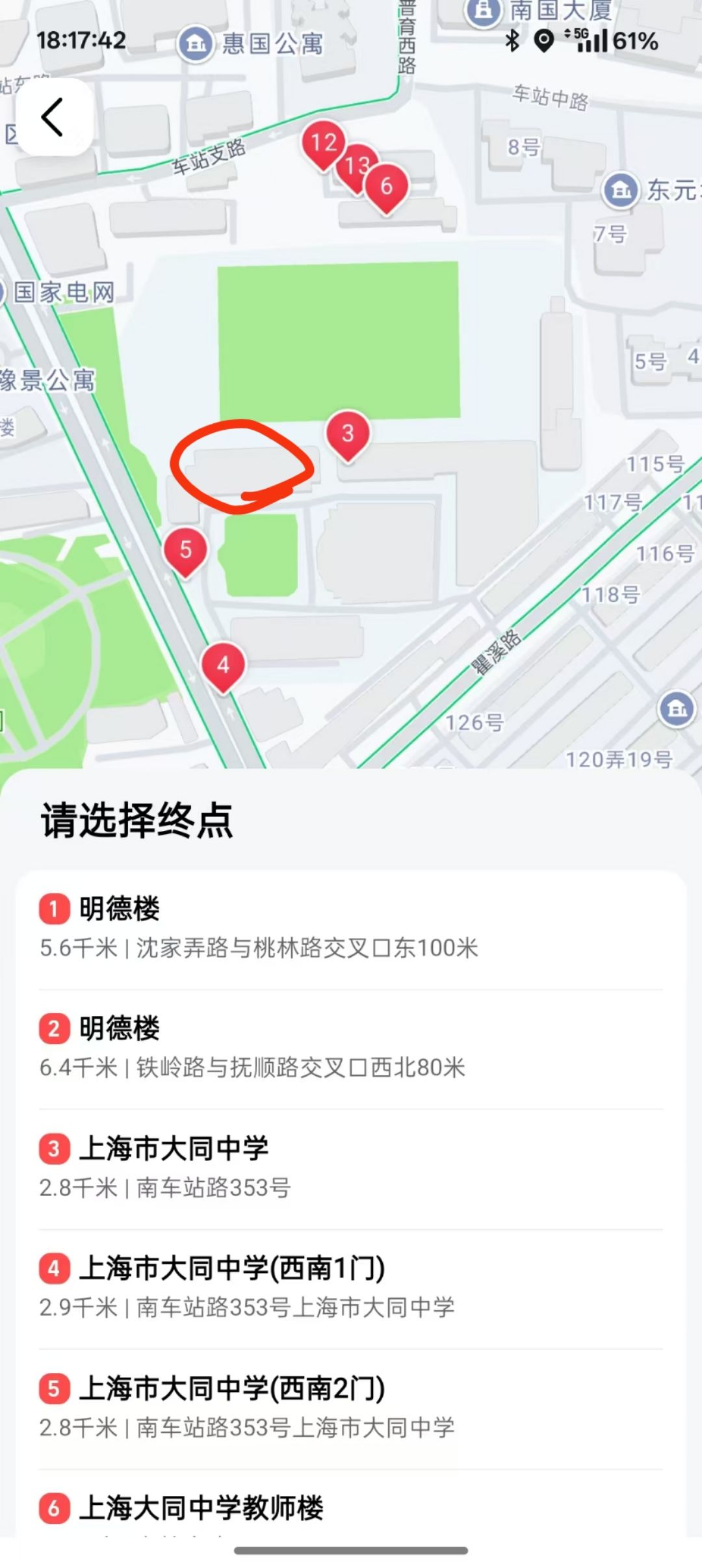Tap map marker number 3
Viewport: 702px width, 1568px height.
pos(348,434)
